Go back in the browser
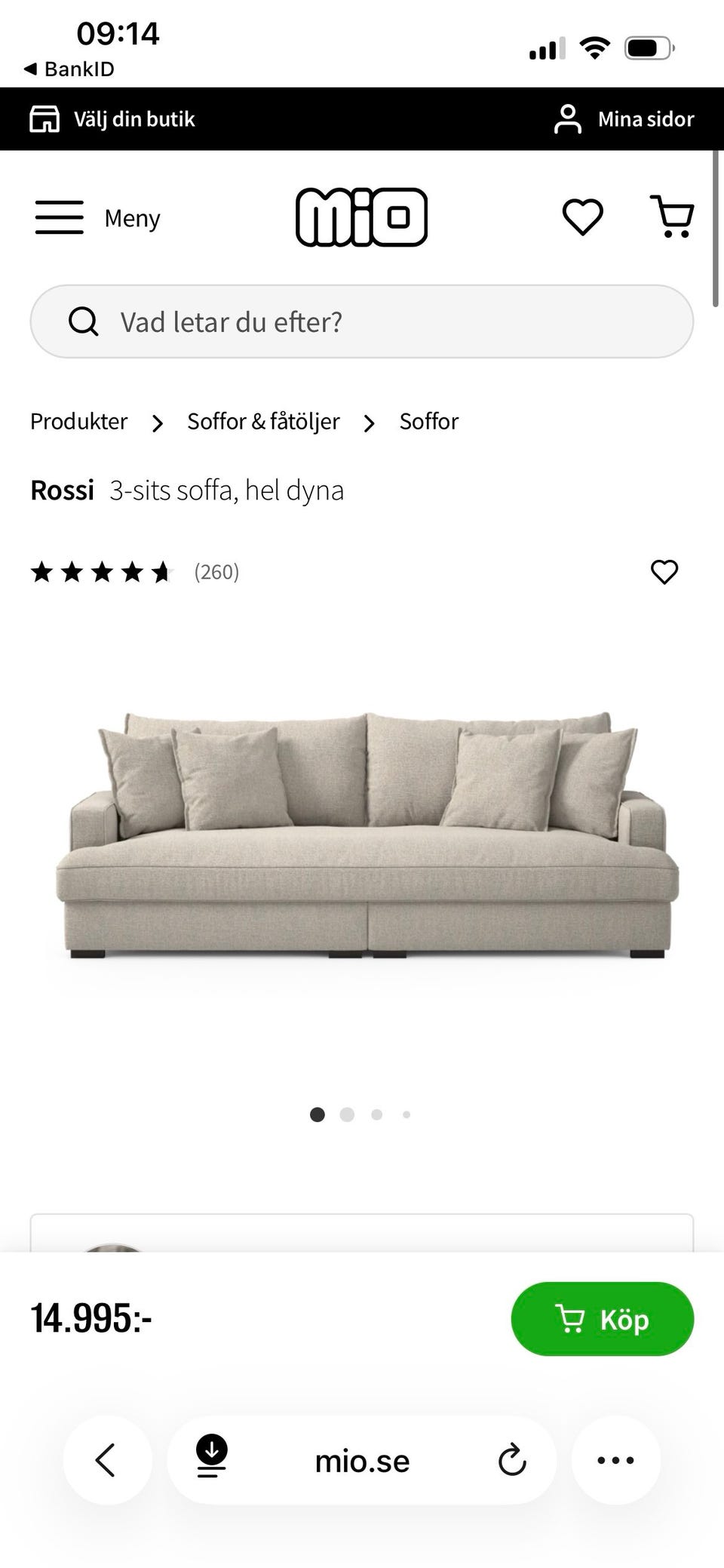 pos(106,1460)
